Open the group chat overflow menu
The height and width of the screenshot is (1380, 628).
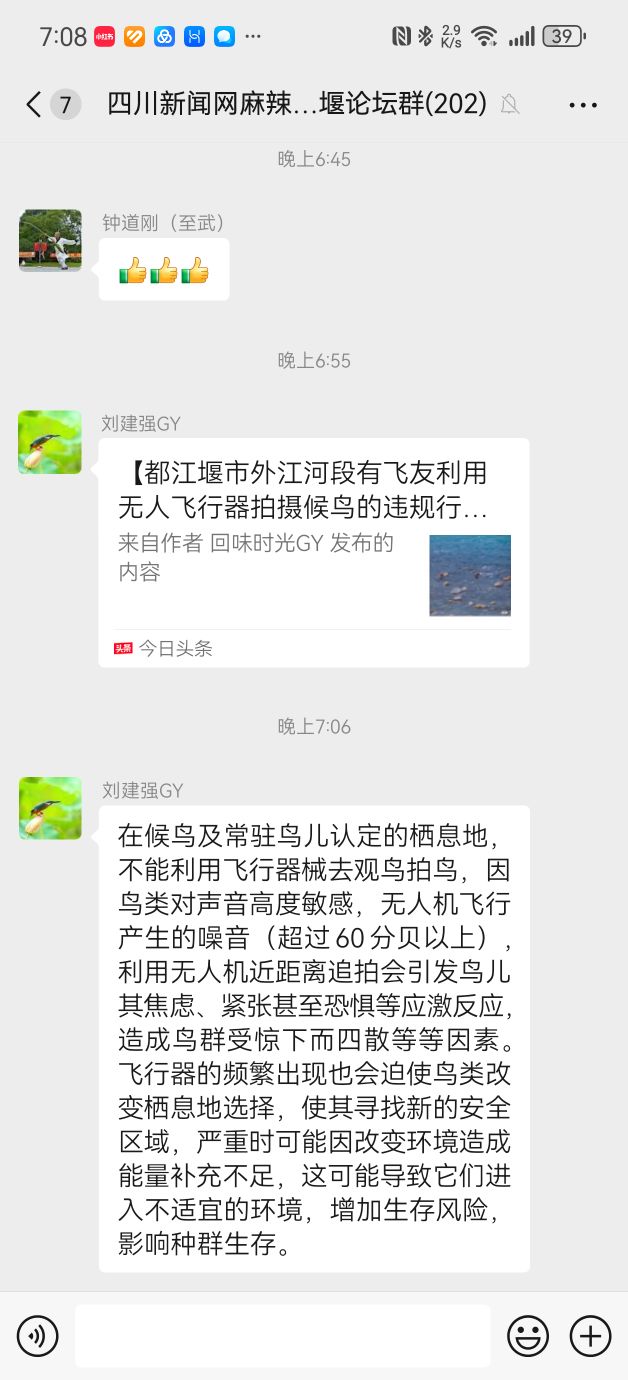pos(583,104)
